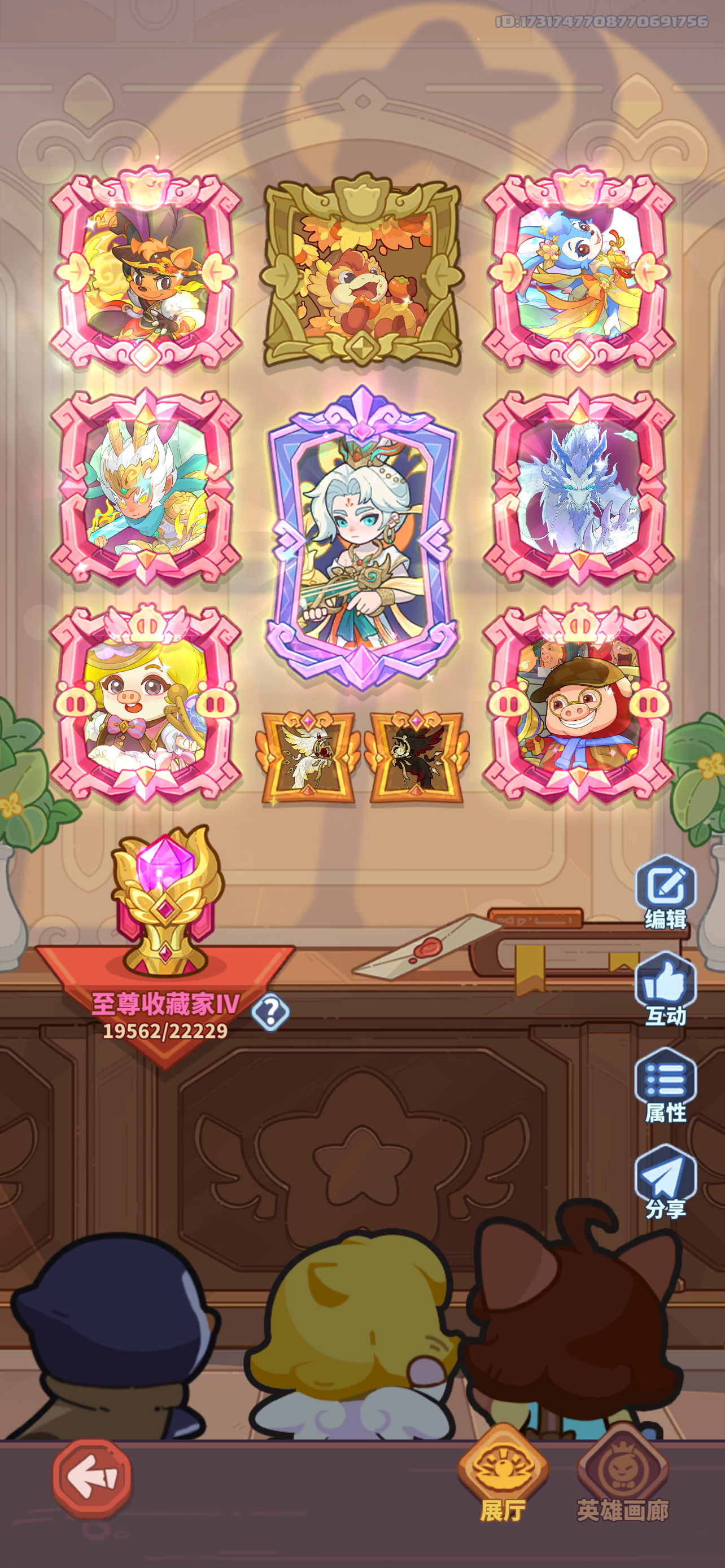Tap the 互动 thumbs-up button
This screenshot has height=1568, width=725.
(665, 989)
